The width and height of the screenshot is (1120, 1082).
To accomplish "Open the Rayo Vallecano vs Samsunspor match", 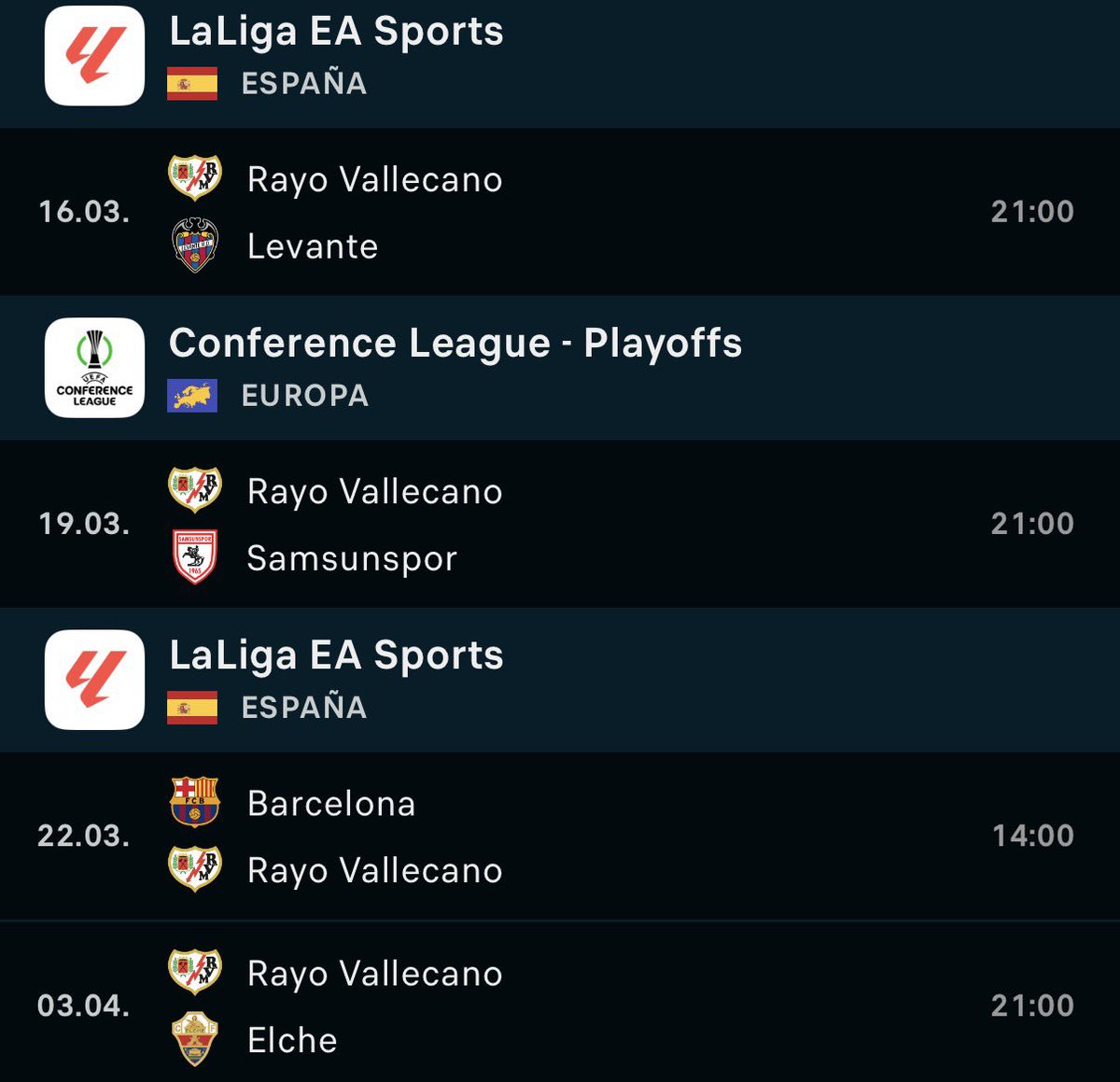I will pyautogui.click(x=560, y=524).
